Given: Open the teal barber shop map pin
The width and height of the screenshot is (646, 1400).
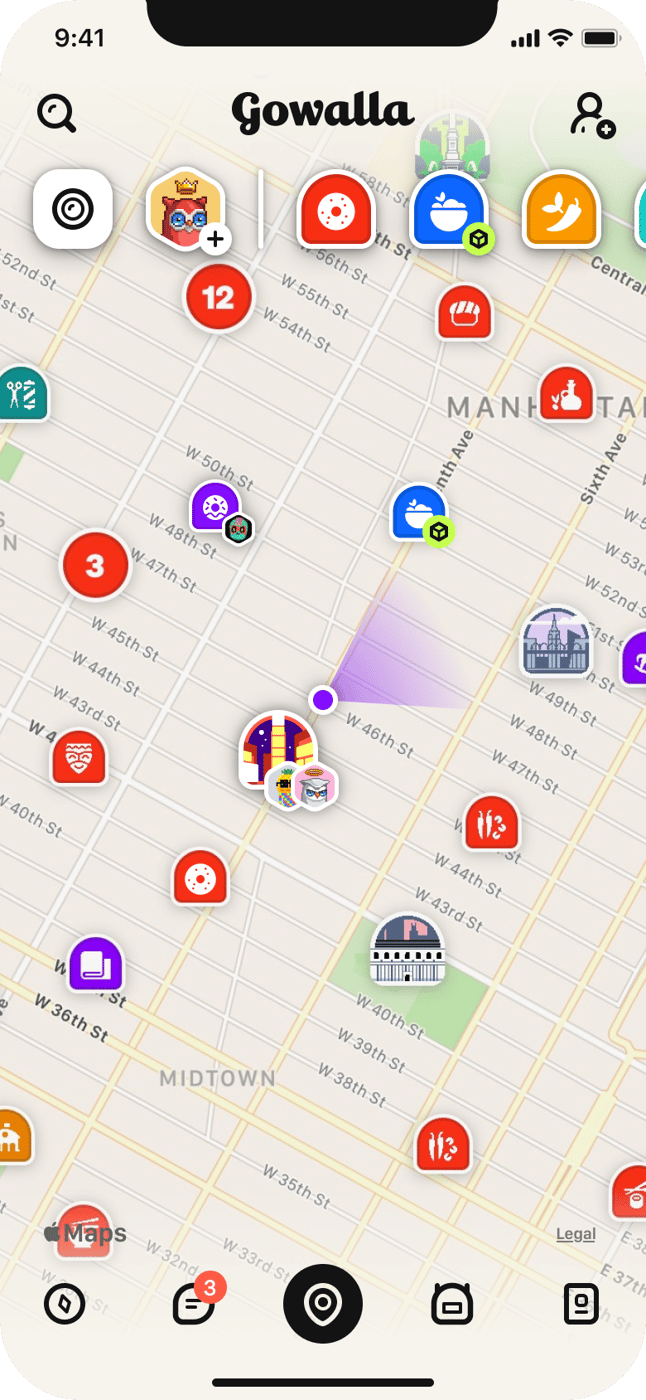Looking at the screenshot, I should point(20,393).
